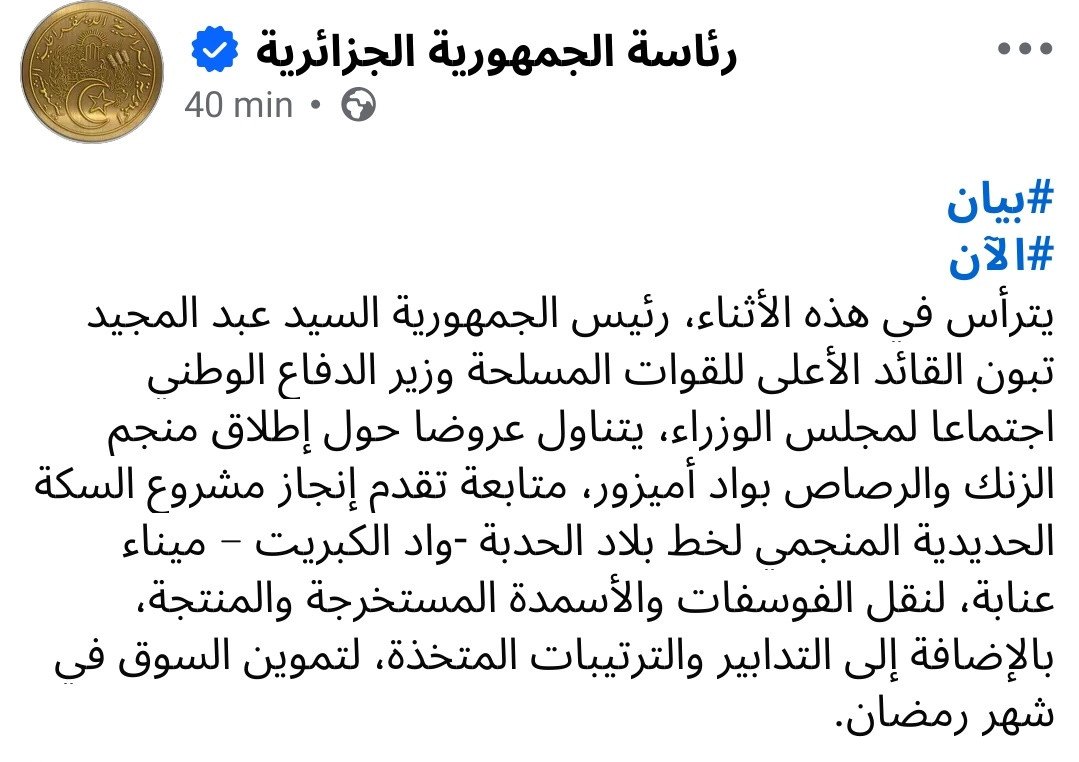The height and width of the screenshot is (762, 1079).
Task: Tap the #بيان hashtag
Action: tap(1000, 200)
